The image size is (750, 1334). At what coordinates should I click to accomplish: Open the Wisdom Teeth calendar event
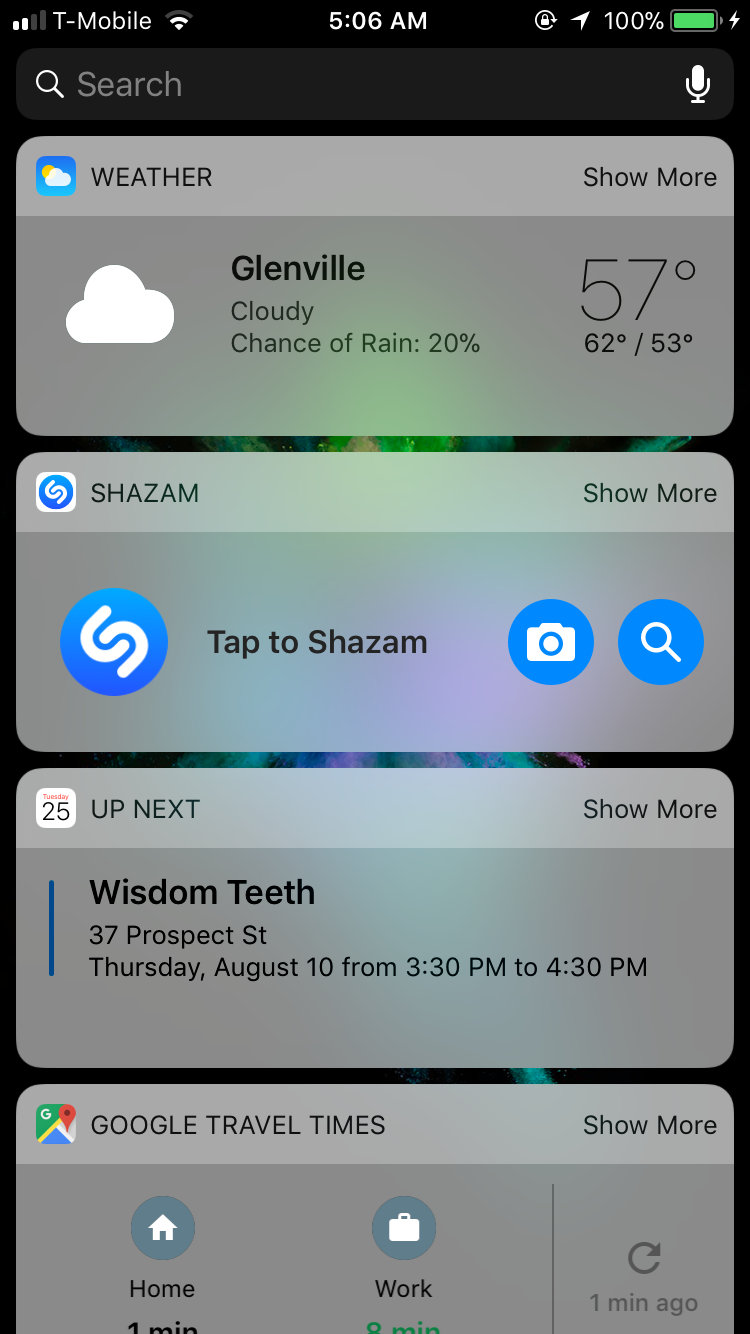click(x=375, y=929)
